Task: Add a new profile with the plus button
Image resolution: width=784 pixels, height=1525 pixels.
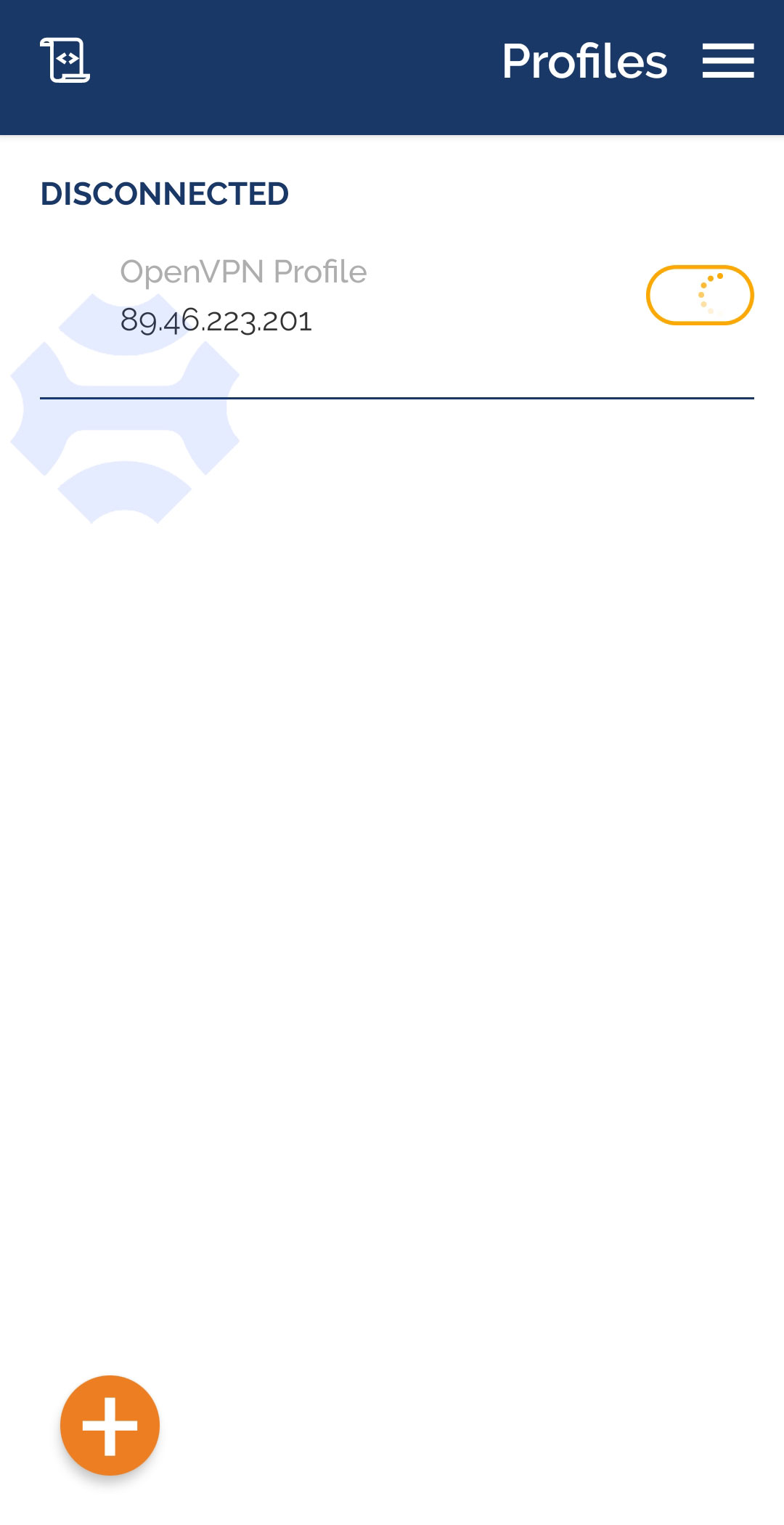Action: [110, 1425]
